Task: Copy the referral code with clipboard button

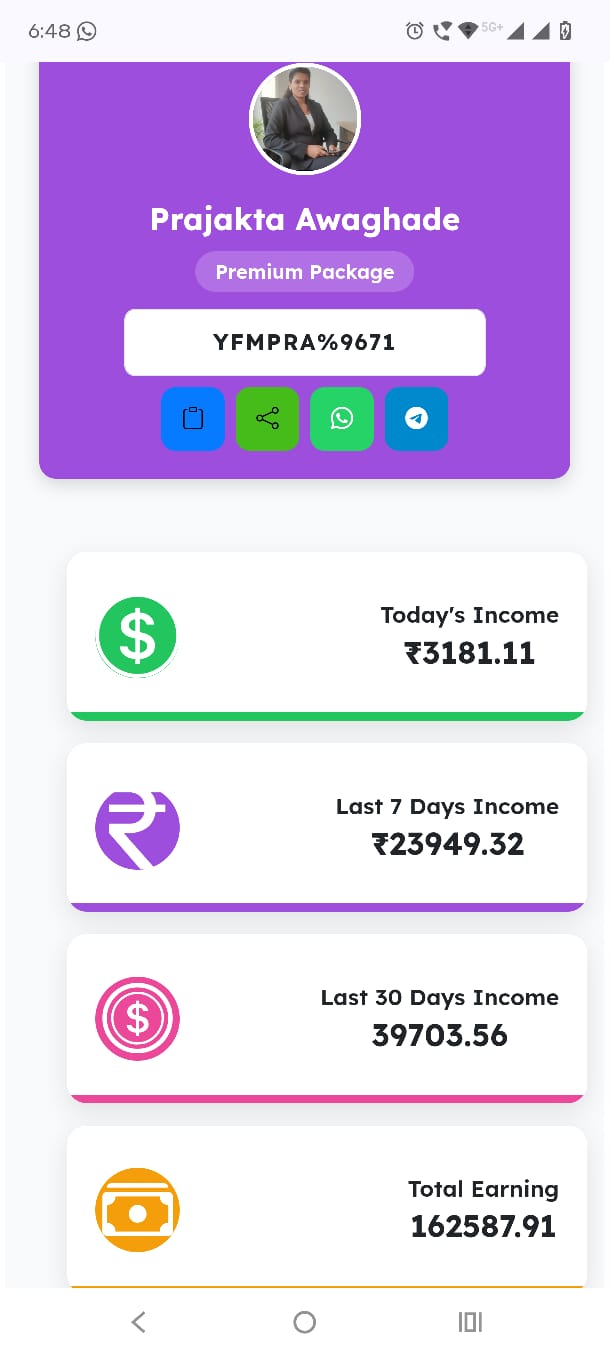Action: [x=193, y=419]
